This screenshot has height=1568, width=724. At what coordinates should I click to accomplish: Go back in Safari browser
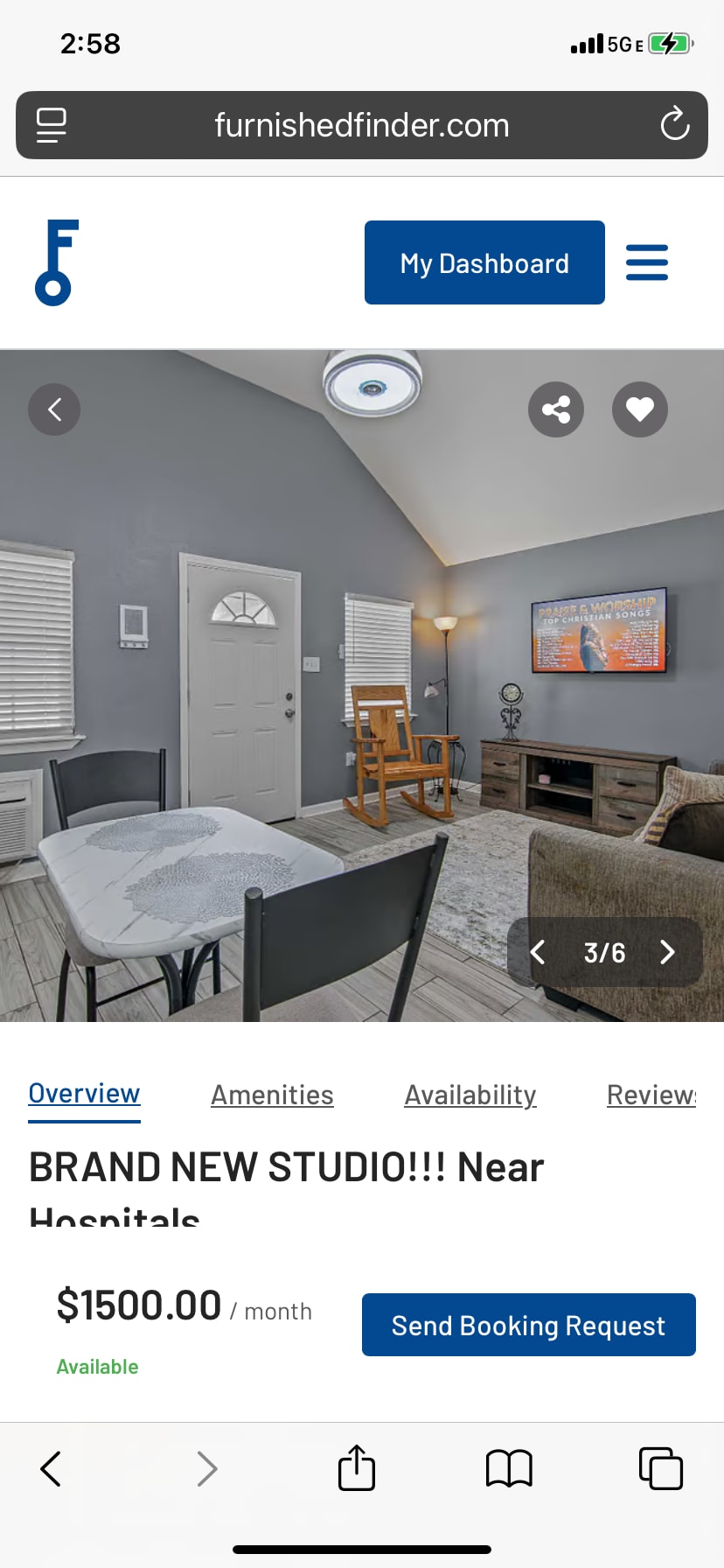point(51,1468)
